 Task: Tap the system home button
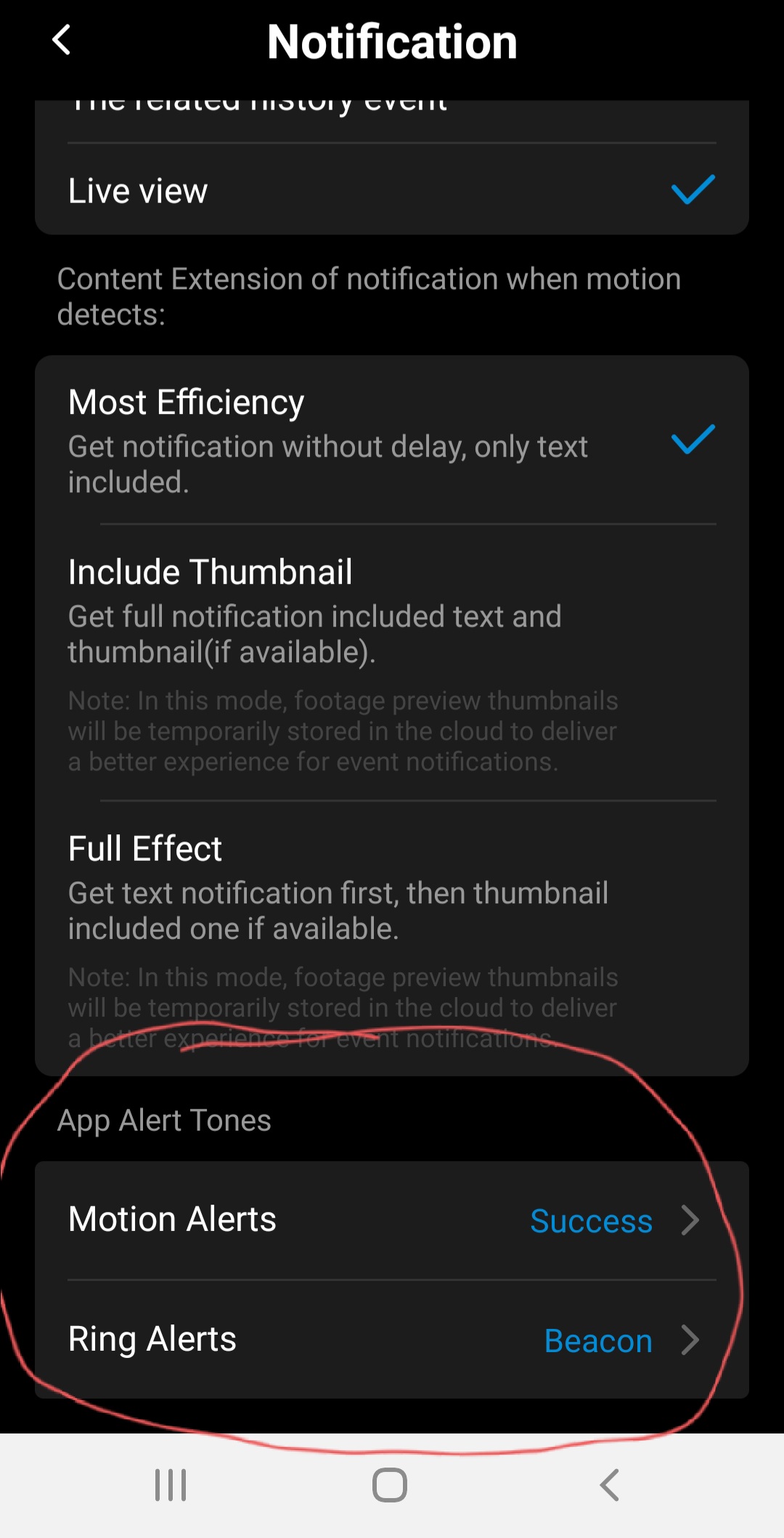(x=390, y=1485)
